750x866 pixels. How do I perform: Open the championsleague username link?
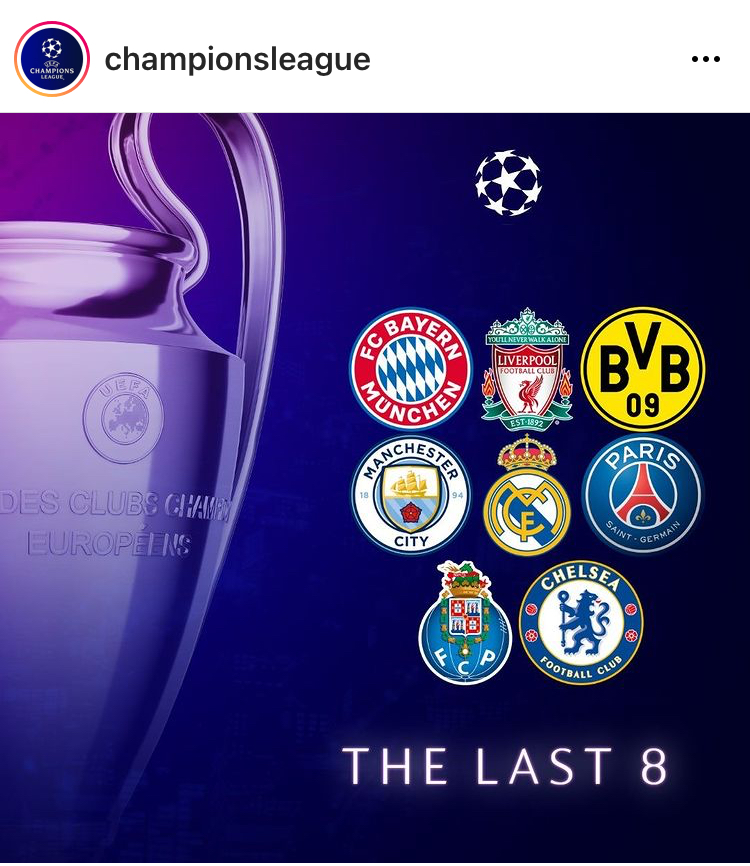coord(237,59)
